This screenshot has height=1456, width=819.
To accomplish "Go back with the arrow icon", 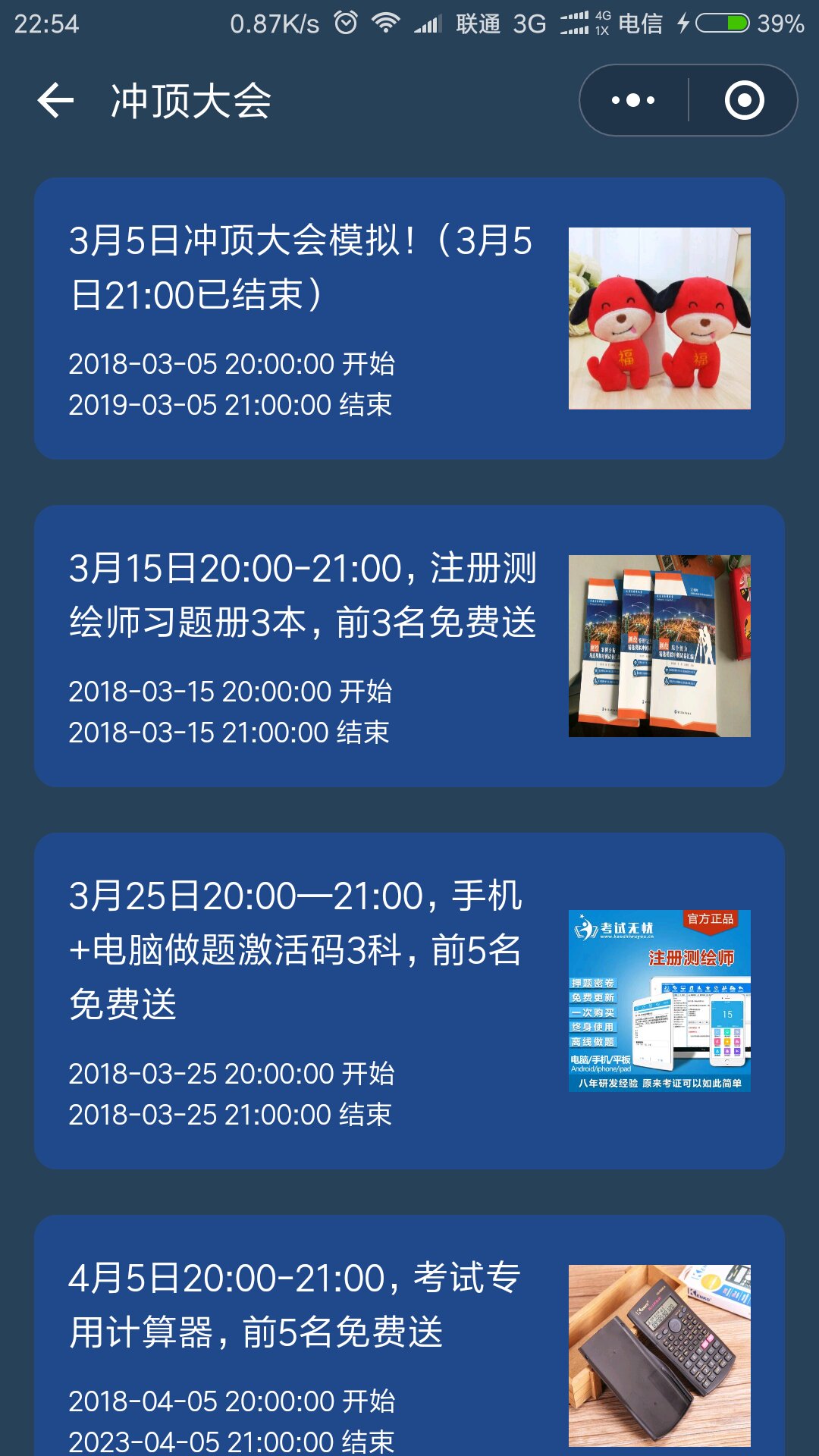I will (55, 100).
